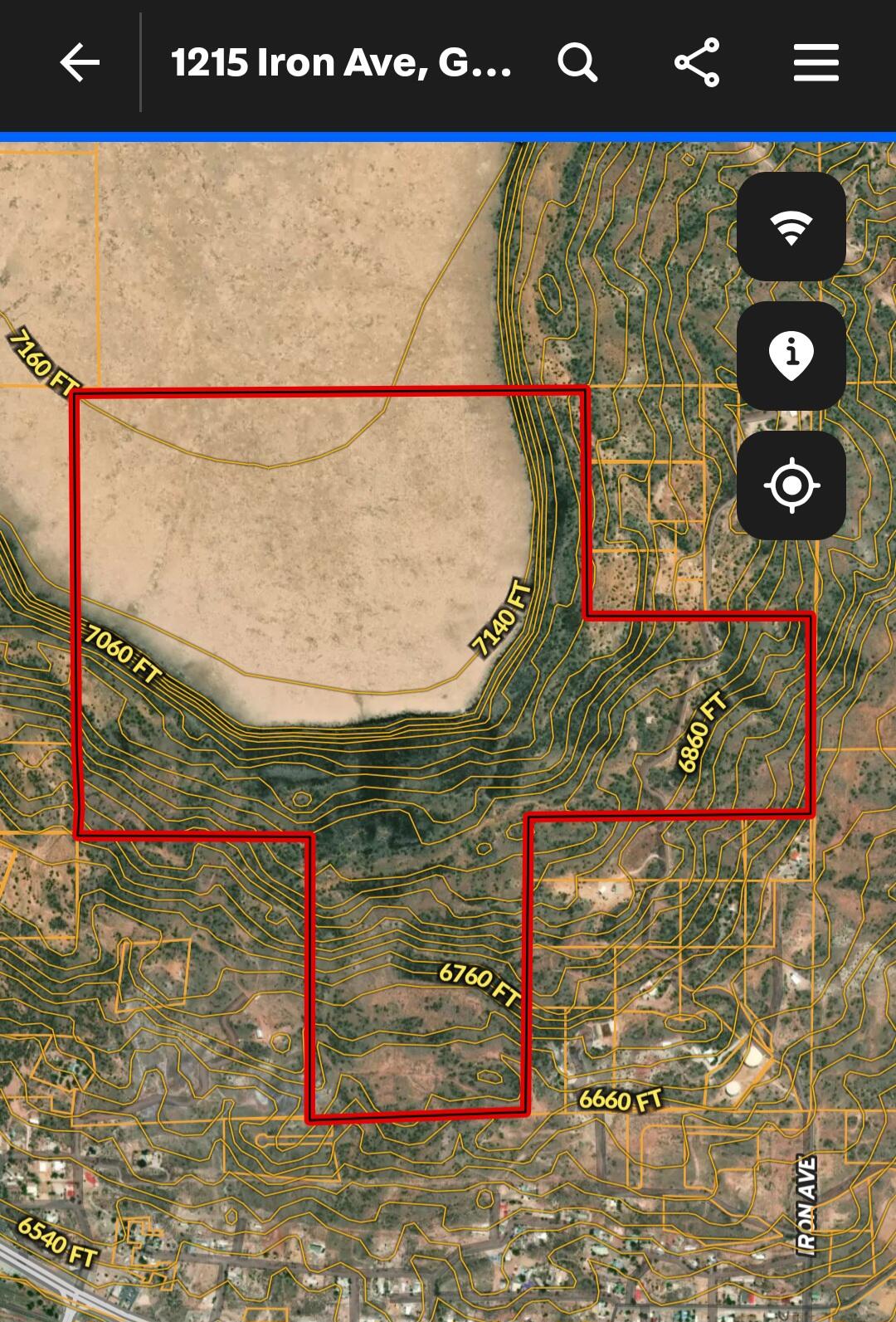
Task: Tap the wireless signal map button
Action: [x=791, y=227]
